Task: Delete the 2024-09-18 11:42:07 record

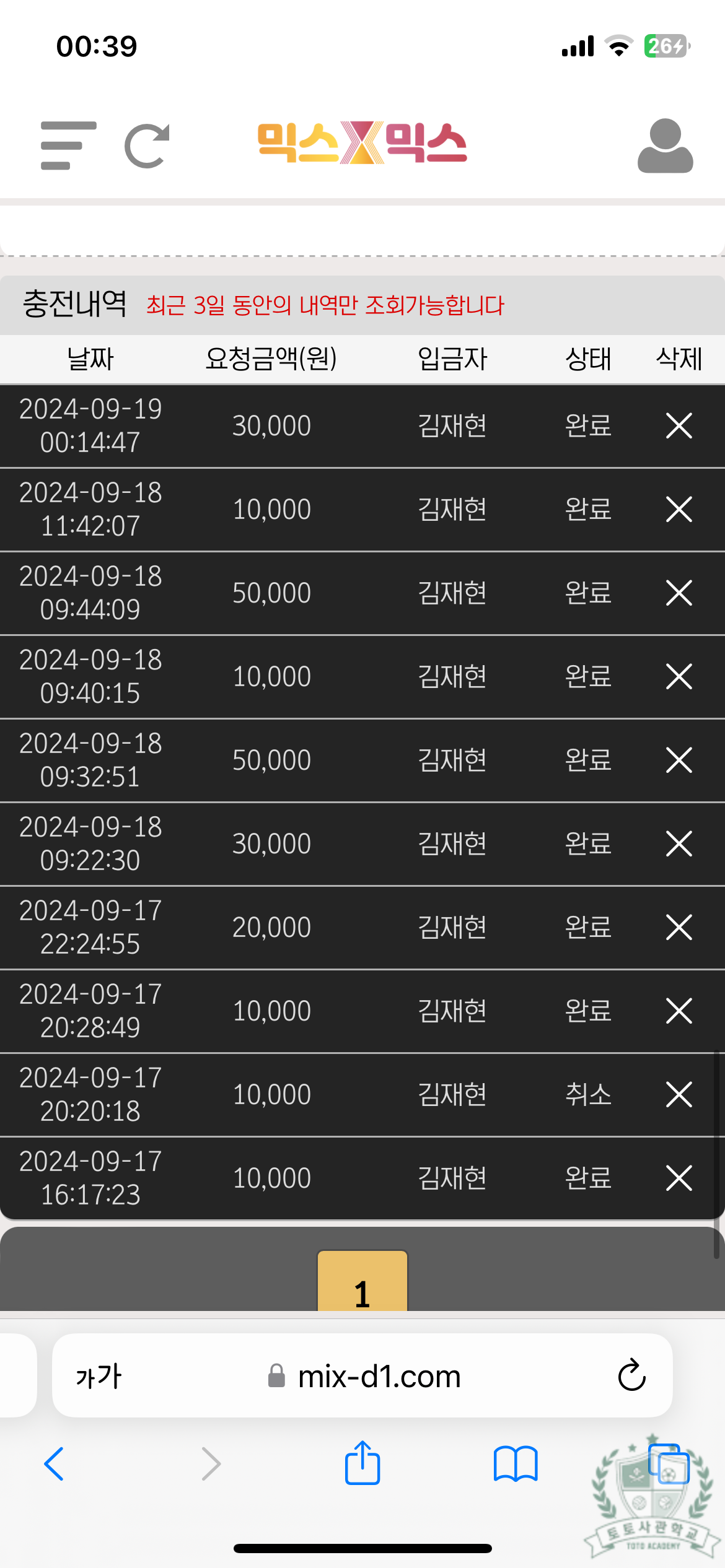Action: click(679, 510)
